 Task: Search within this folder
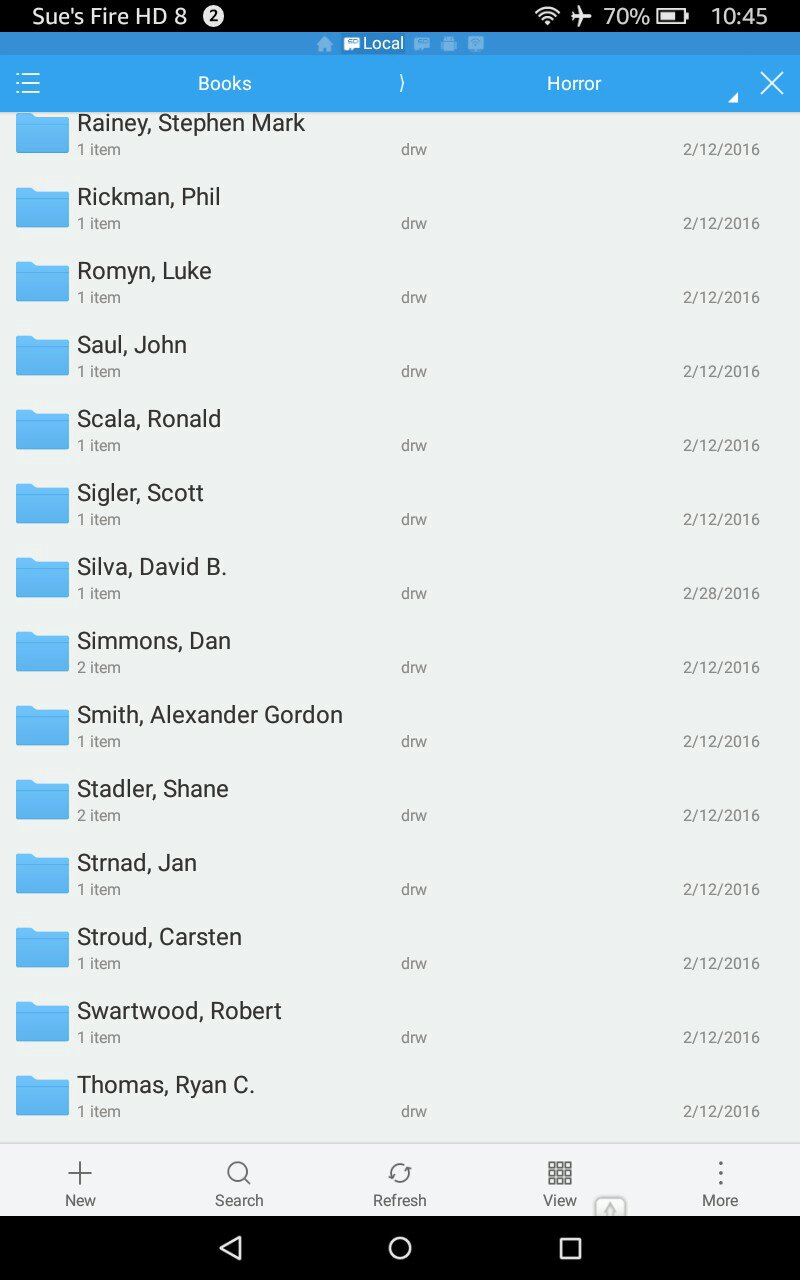click(x=239, y=1183)
